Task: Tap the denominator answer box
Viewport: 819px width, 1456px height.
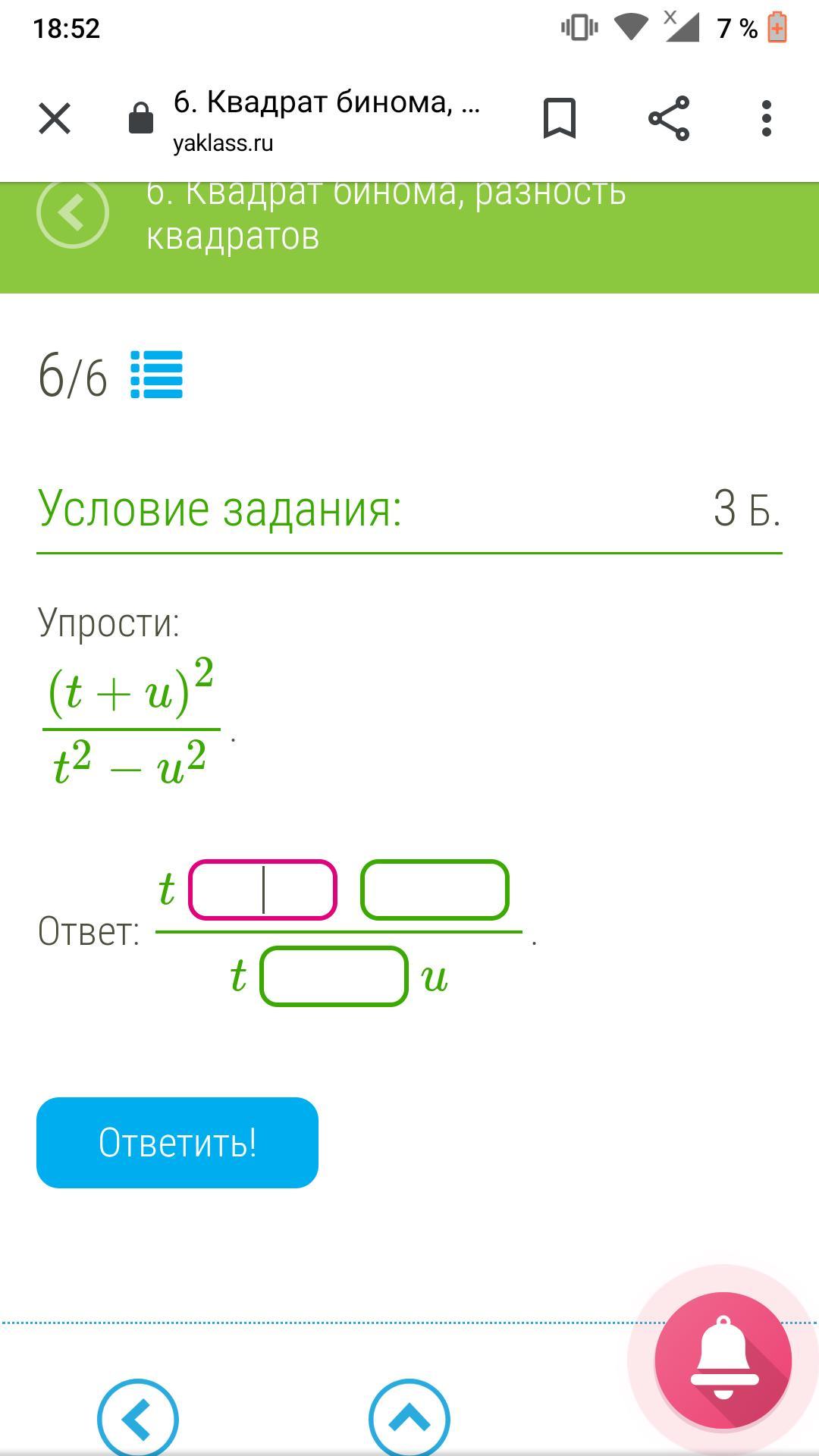Action: 334,976
